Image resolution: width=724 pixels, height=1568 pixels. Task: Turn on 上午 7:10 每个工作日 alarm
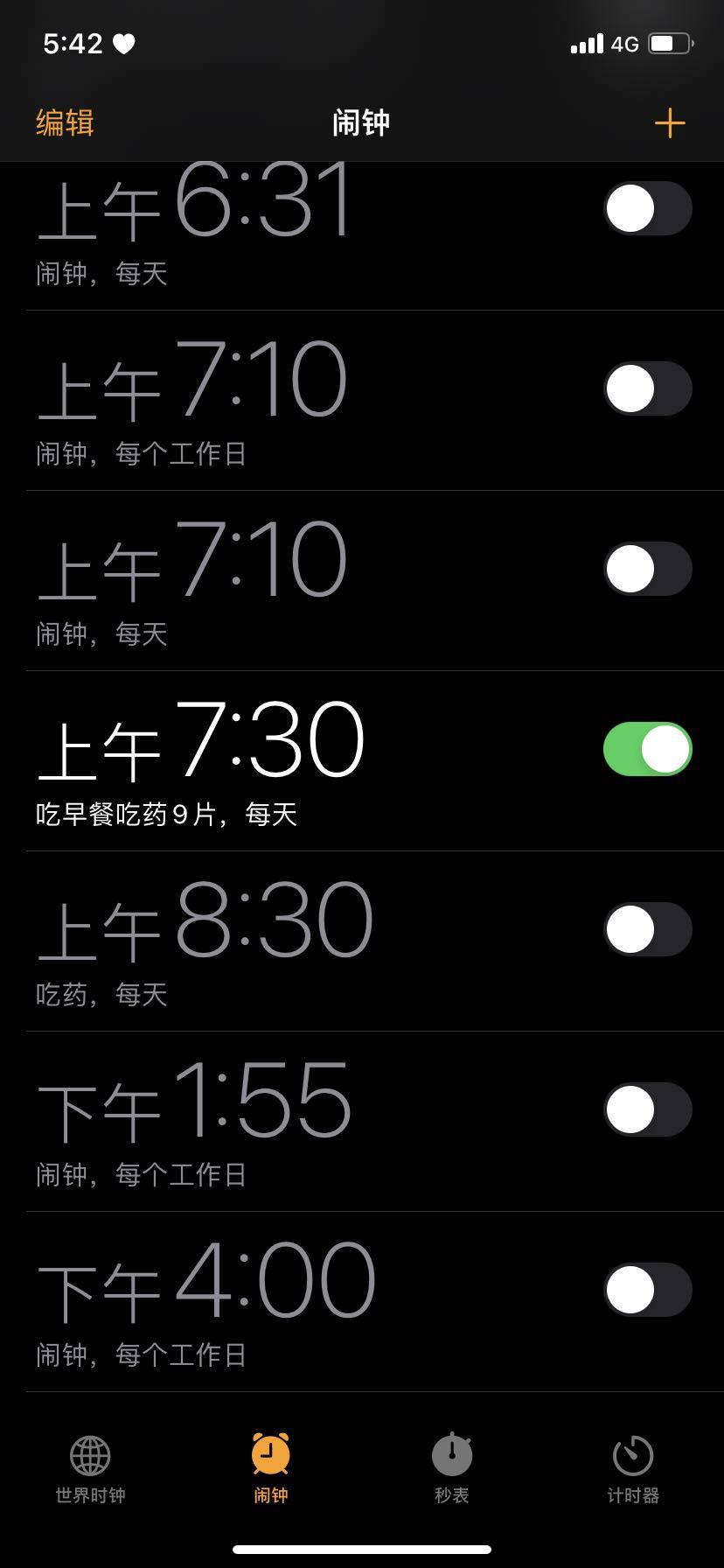(647, 388)
